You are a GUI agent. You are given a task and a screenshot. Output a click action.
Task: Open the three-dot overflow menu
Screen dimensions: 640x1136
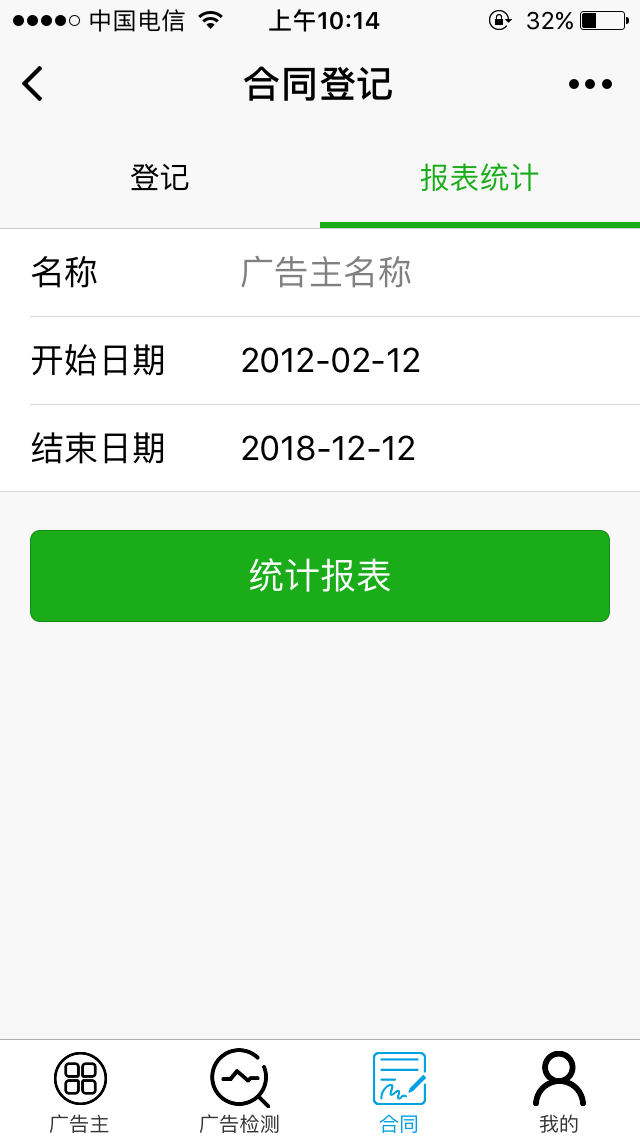(590, 84)
